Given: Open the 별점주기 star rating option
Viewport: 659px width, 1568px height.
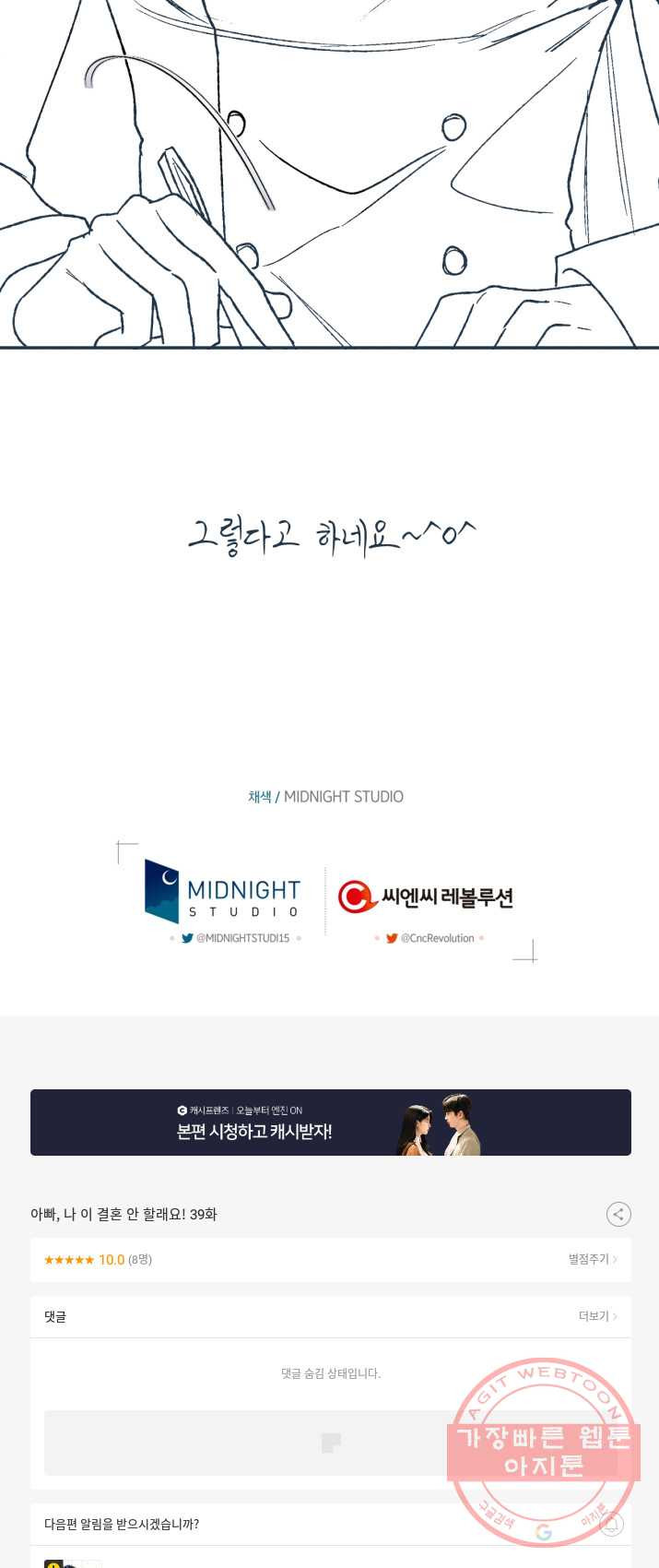Looking at the screenshot, I should click(592, 1259).
